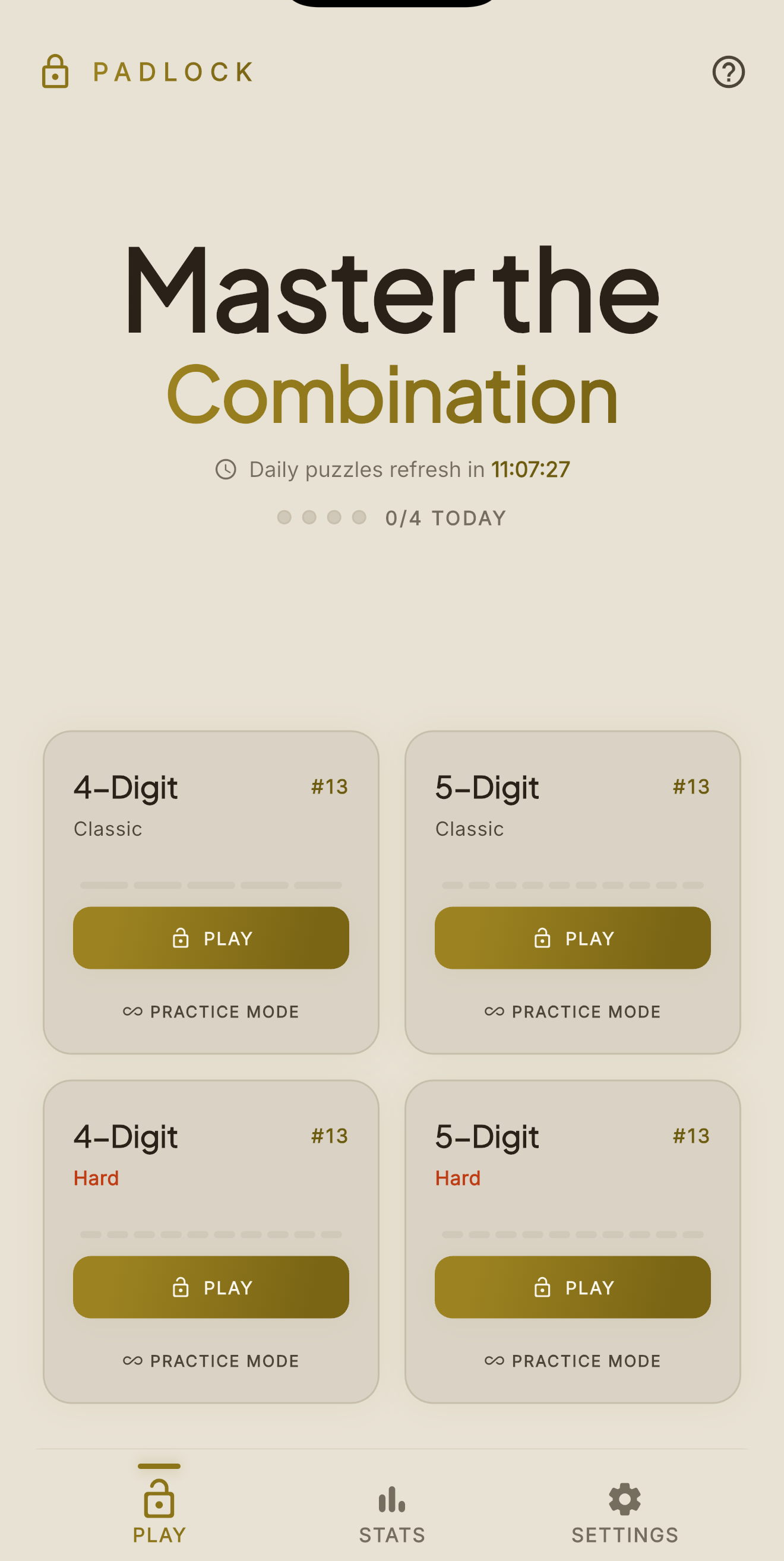Viewport: 784px width, 1561px height.
Task: Start Practice Mode for 4-Digit Classic
Action: click(211, 1012)
